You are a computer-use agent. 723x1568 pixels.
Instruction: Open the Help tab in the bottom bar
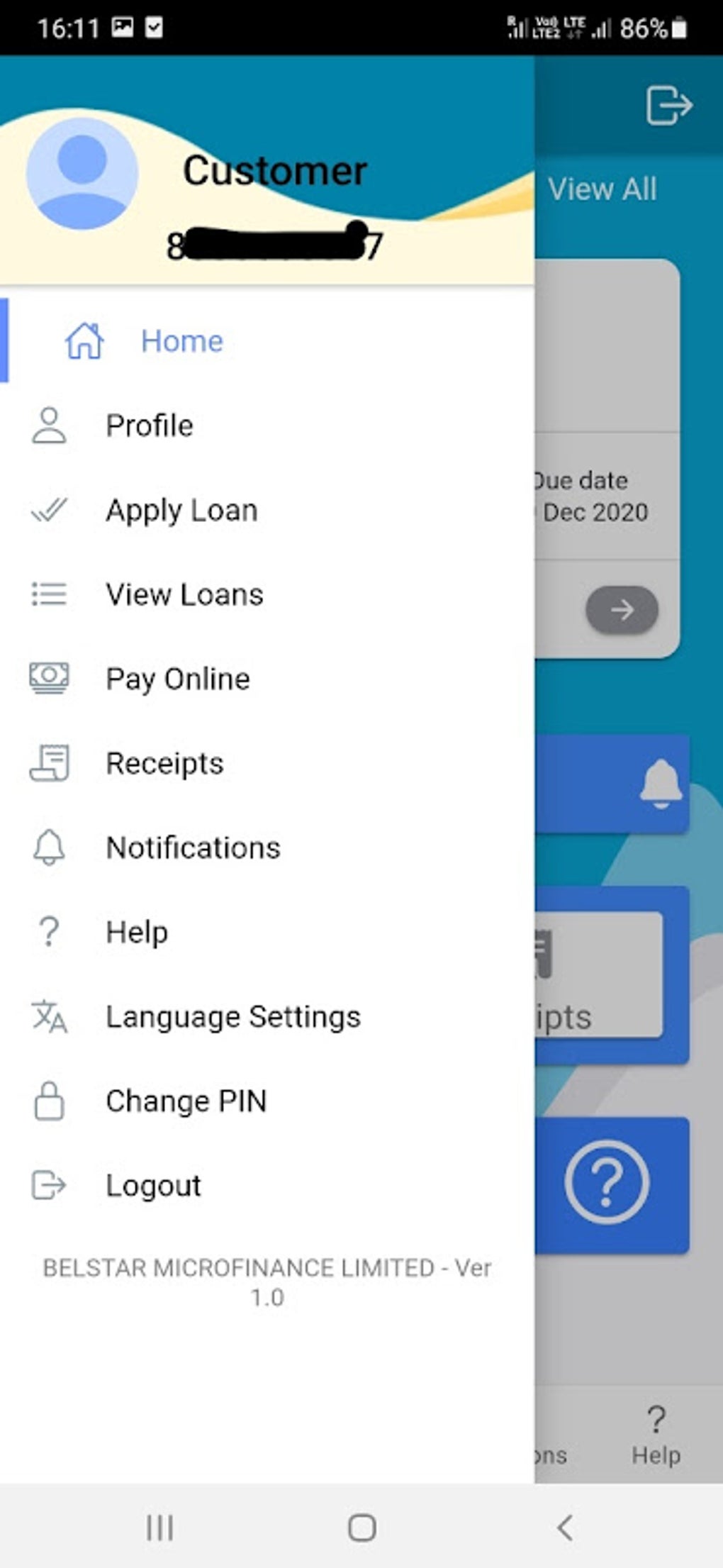pos(656,1435)
